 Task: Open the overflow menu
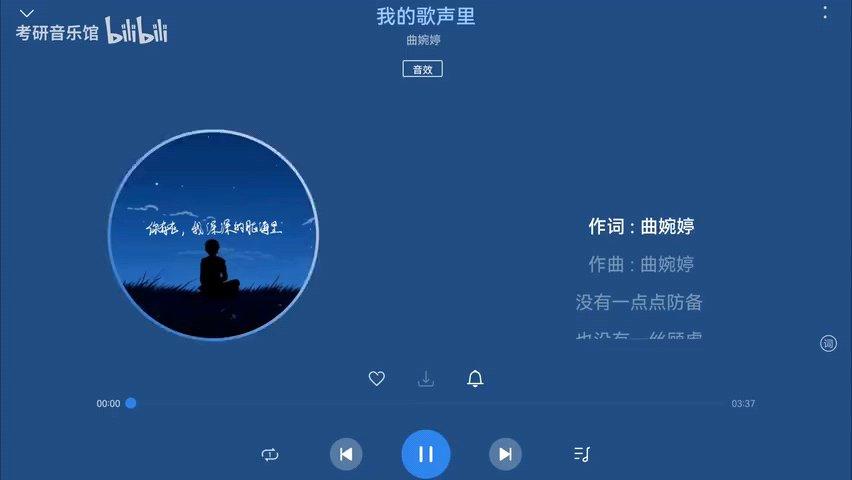825,13
